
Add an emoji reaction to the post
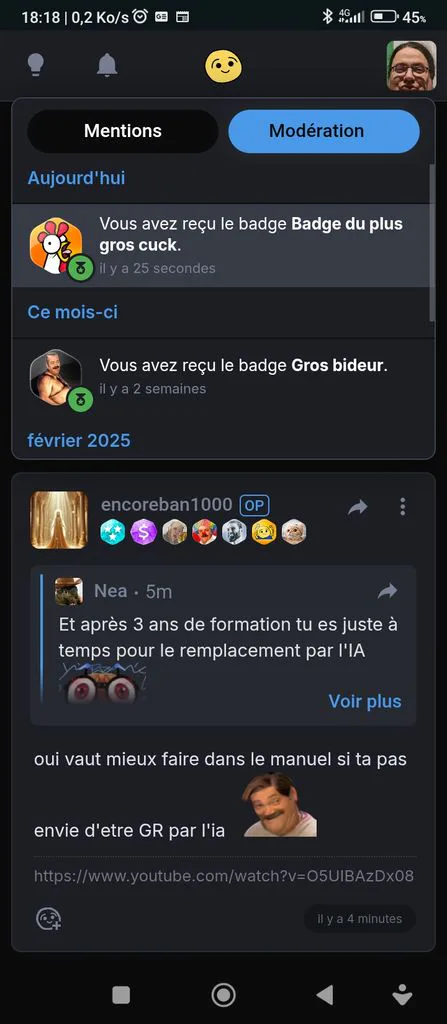coord(48,919)
